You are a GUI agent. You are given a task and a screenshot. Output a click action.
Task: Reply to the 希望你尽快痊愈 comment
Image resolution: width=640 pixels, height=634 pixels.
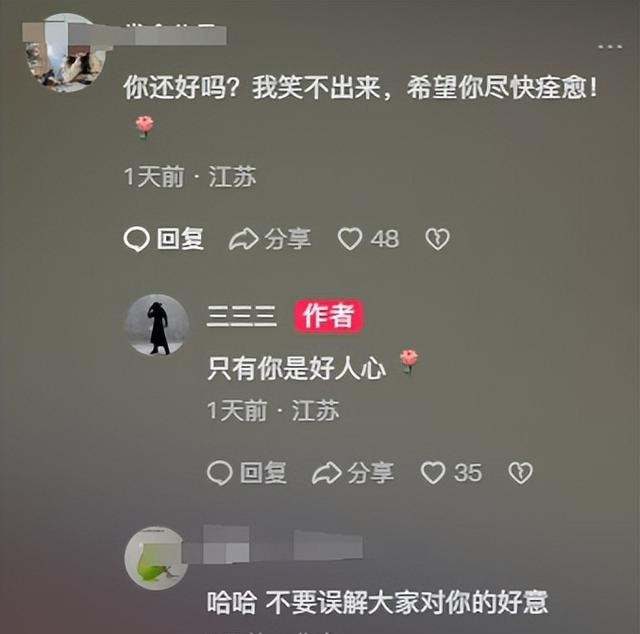point(165,238)
